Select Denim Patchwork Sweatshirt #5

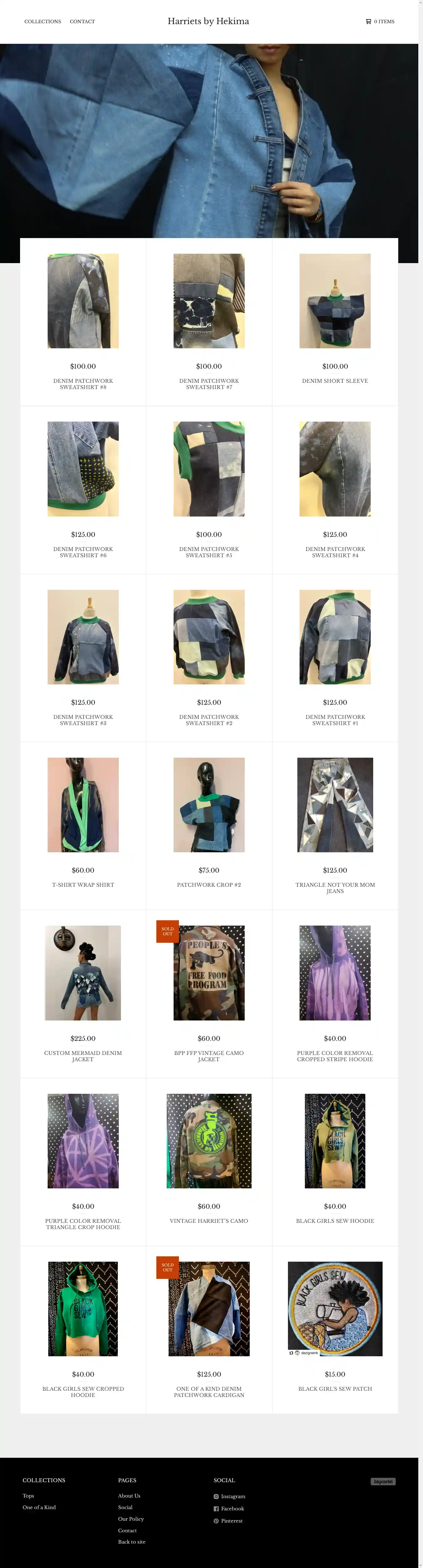pyautogui.click(x=209, y=469)
